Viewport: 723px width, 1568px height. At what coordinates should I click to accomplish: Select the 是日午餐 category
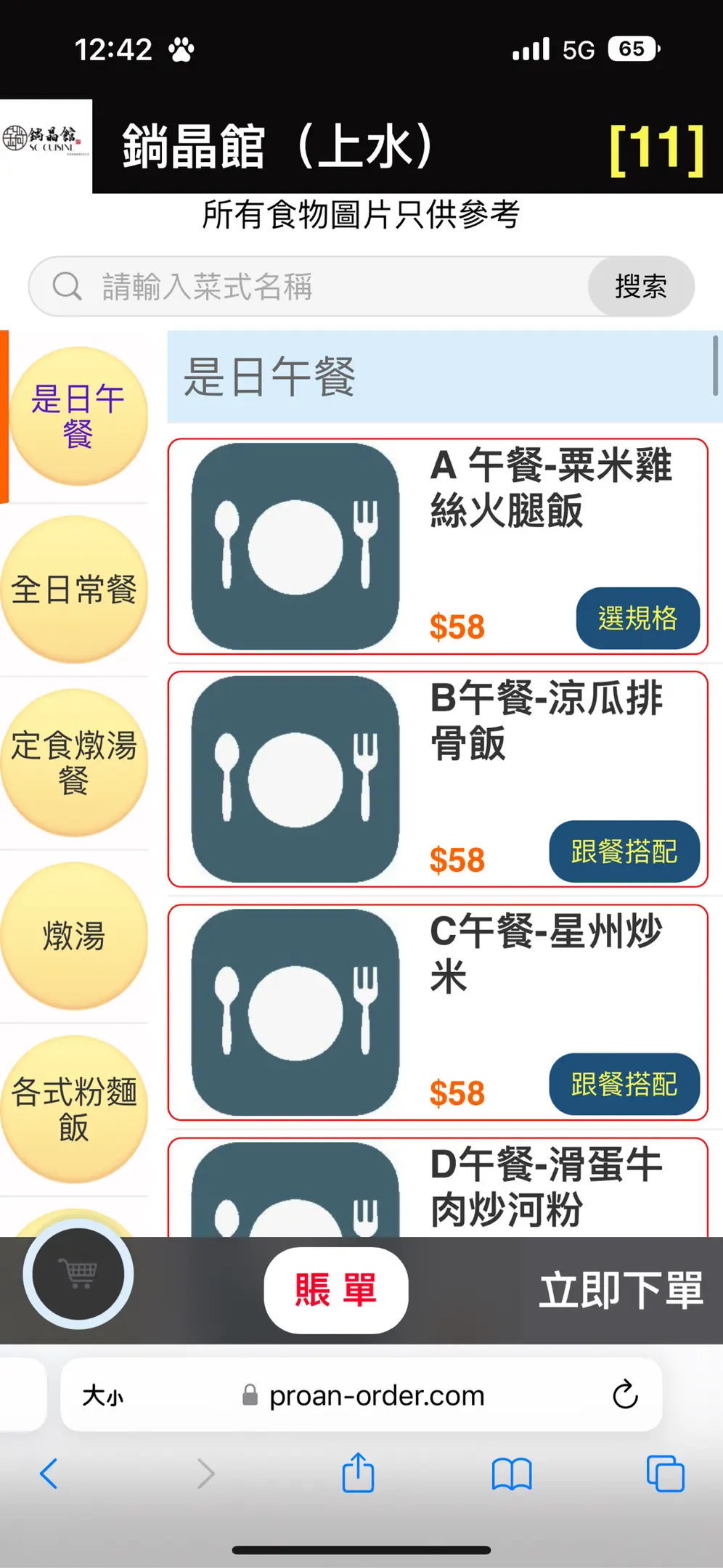(77, 416)
